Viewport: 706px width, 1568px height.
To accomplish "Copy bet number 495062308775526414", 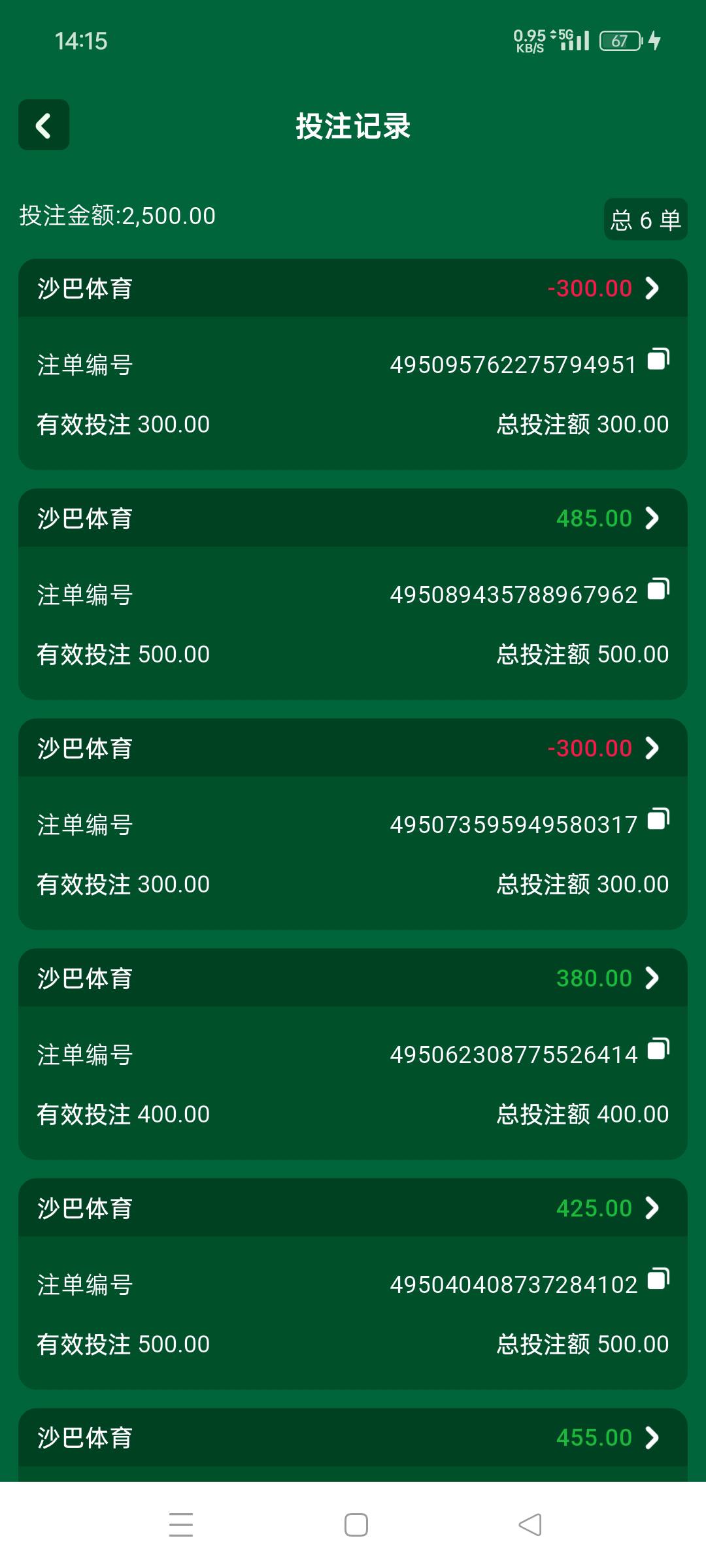I will (x=659, y=1049).
